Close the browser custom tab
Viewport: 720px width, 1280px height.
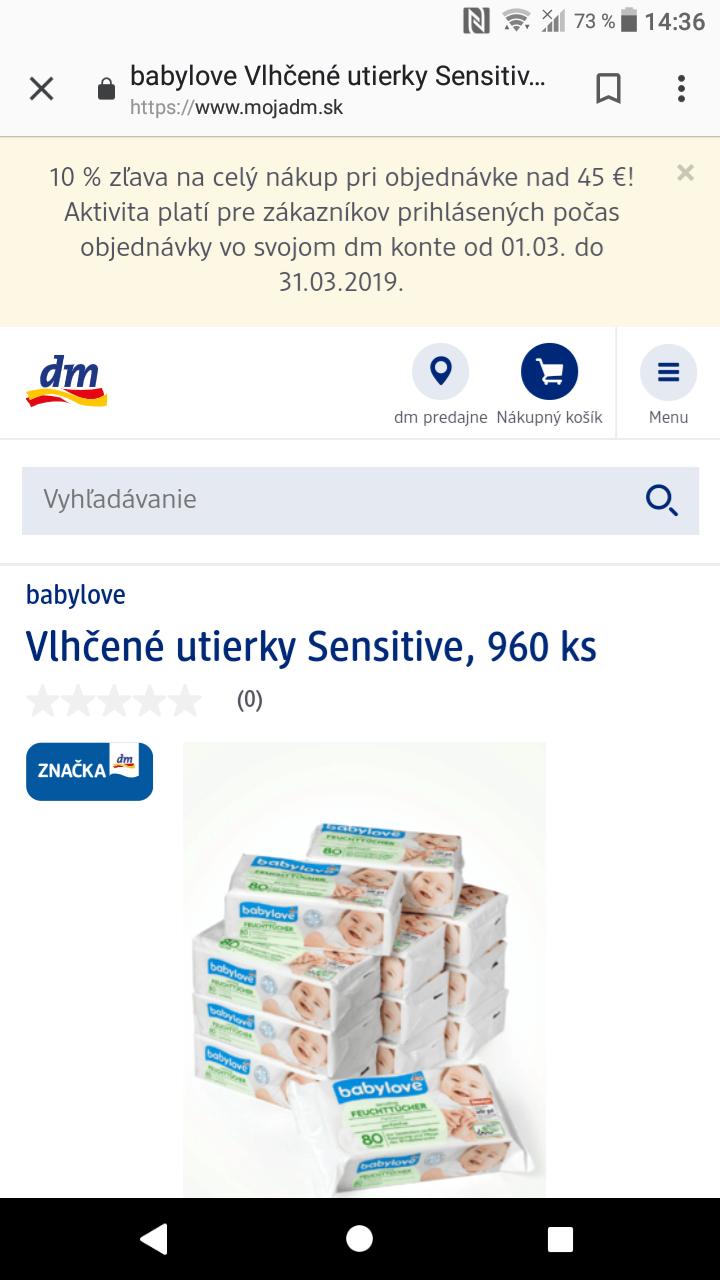tap(41, 90)
